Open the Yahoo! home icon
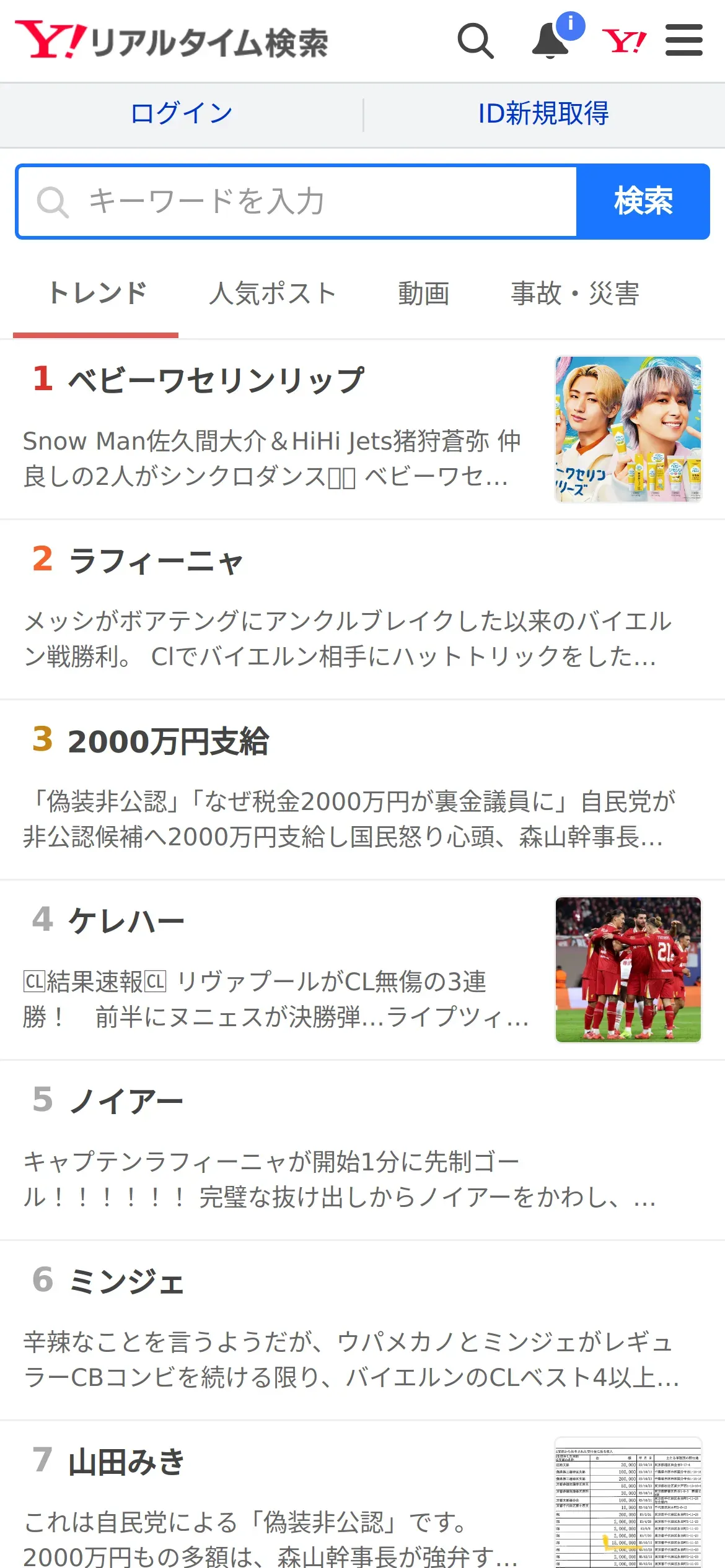This screenshot has height=1568, width=725. 624,41
